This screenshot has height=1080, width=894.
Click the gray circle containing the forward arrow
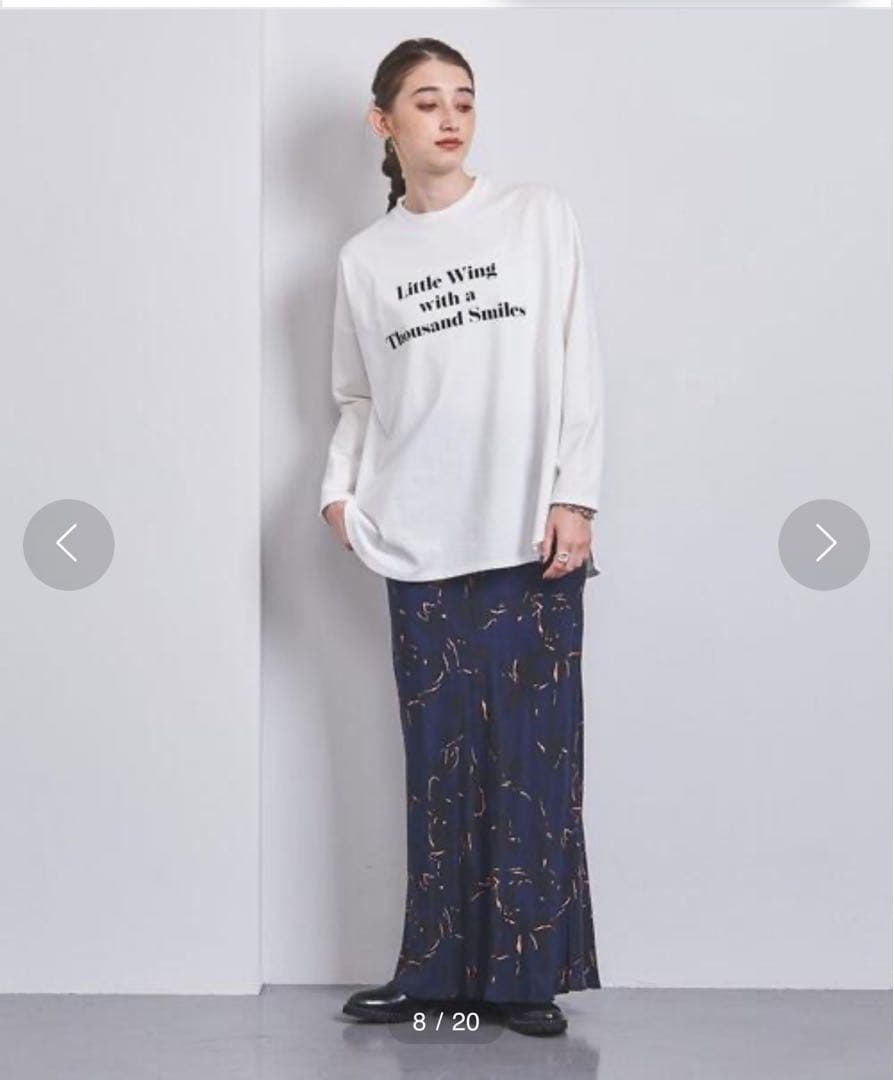coord(825,542)
